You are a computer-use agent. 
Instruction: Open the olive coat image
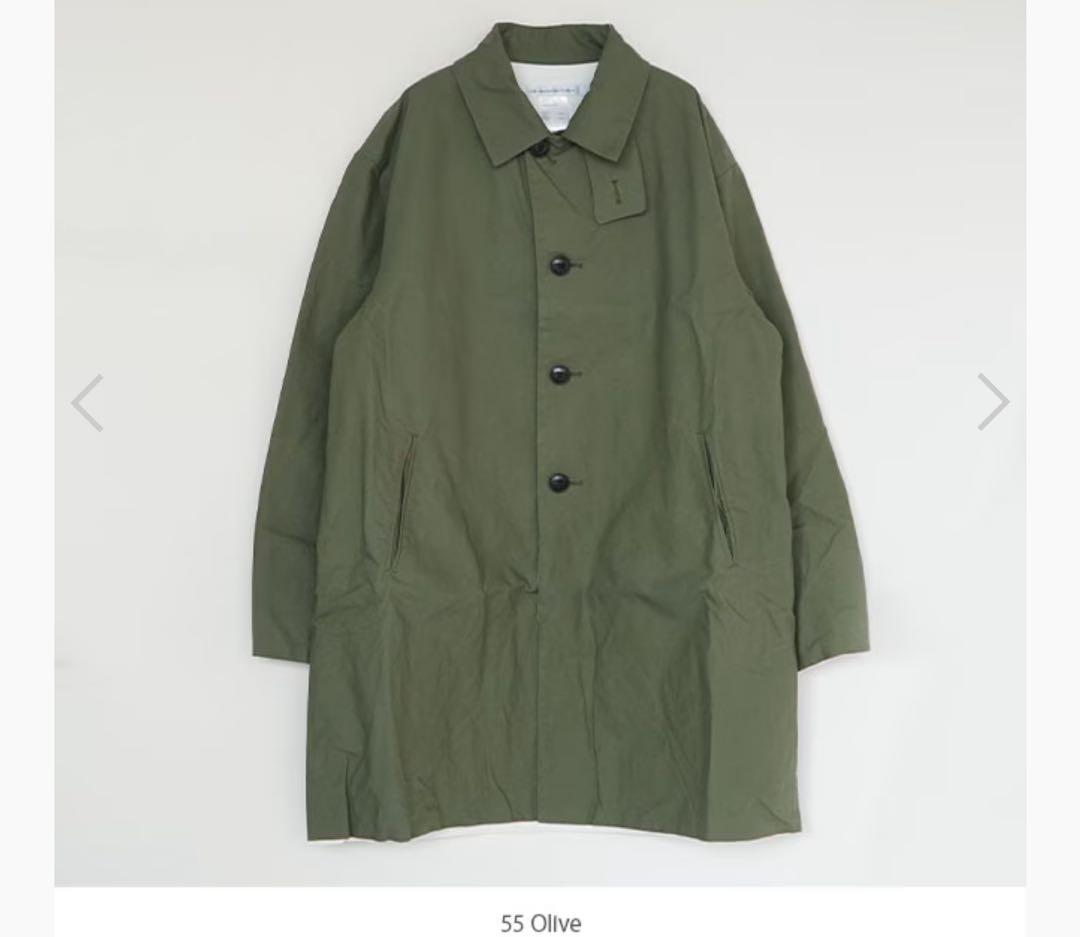(x=540, y=450)
